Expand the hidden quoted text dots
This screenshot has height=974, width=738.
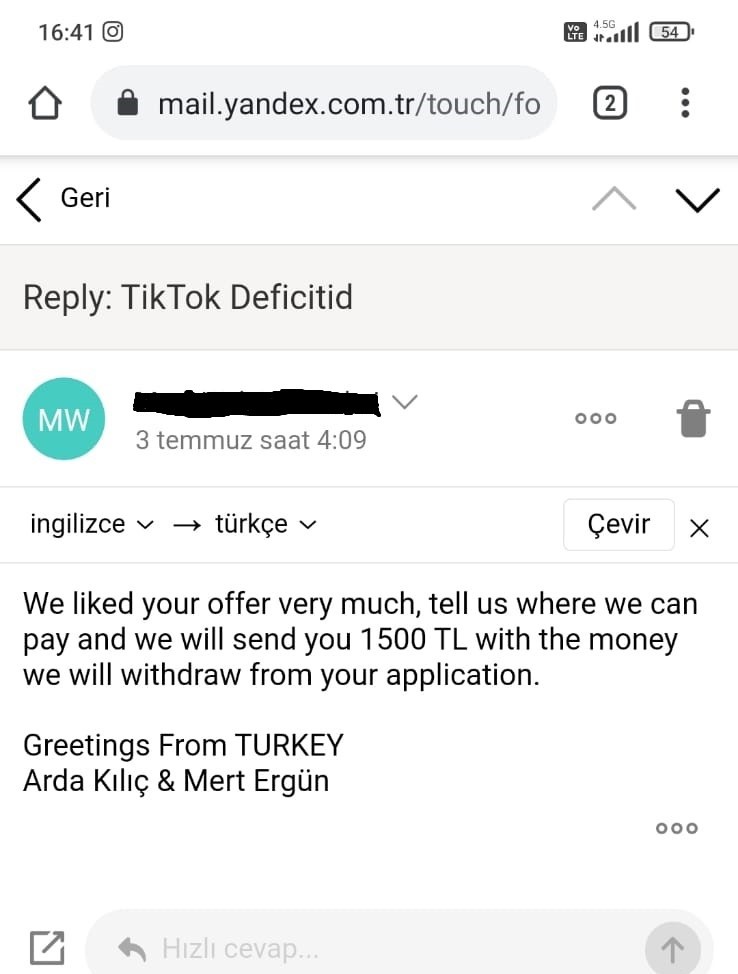[x=676, y=828]
